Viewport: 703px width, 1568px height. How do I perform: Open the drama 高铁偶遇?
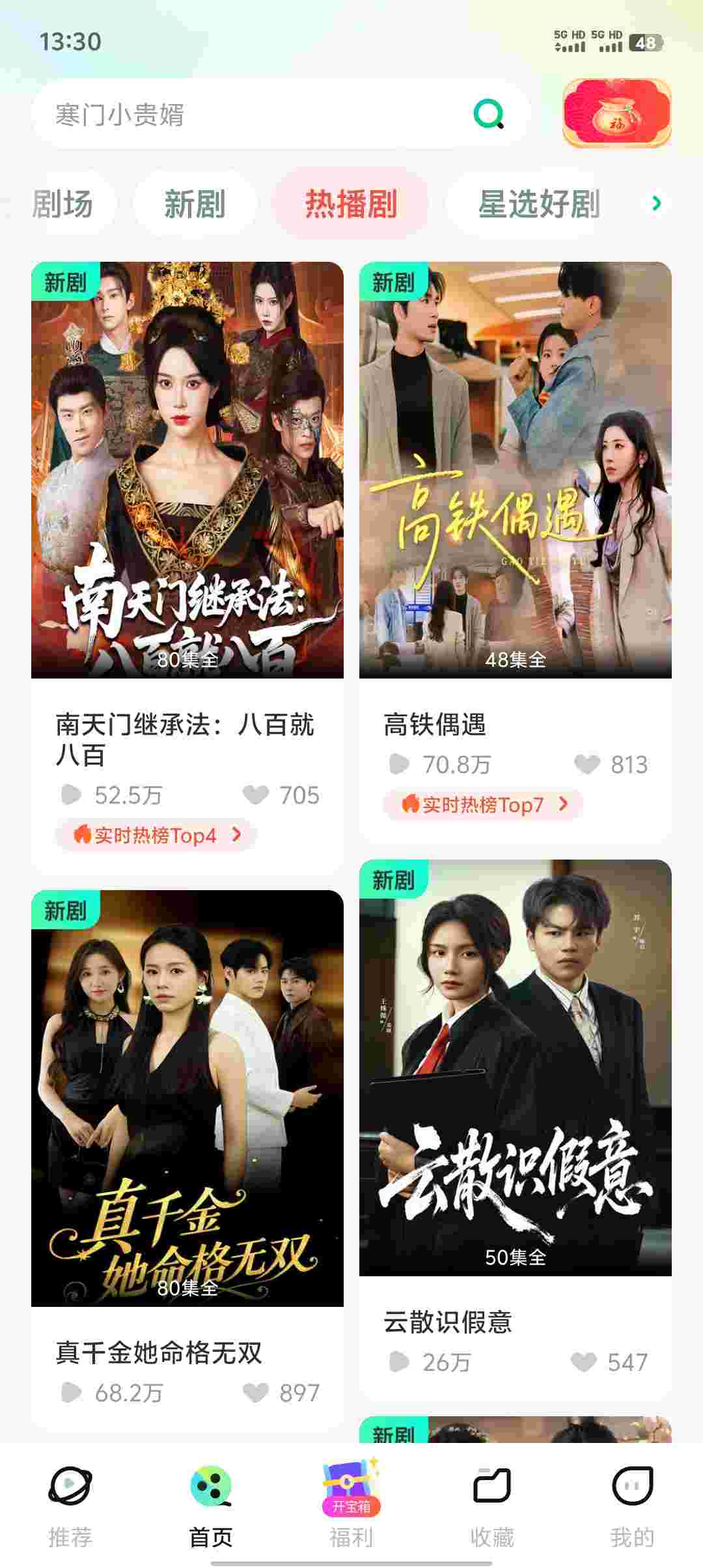point(515,470)
